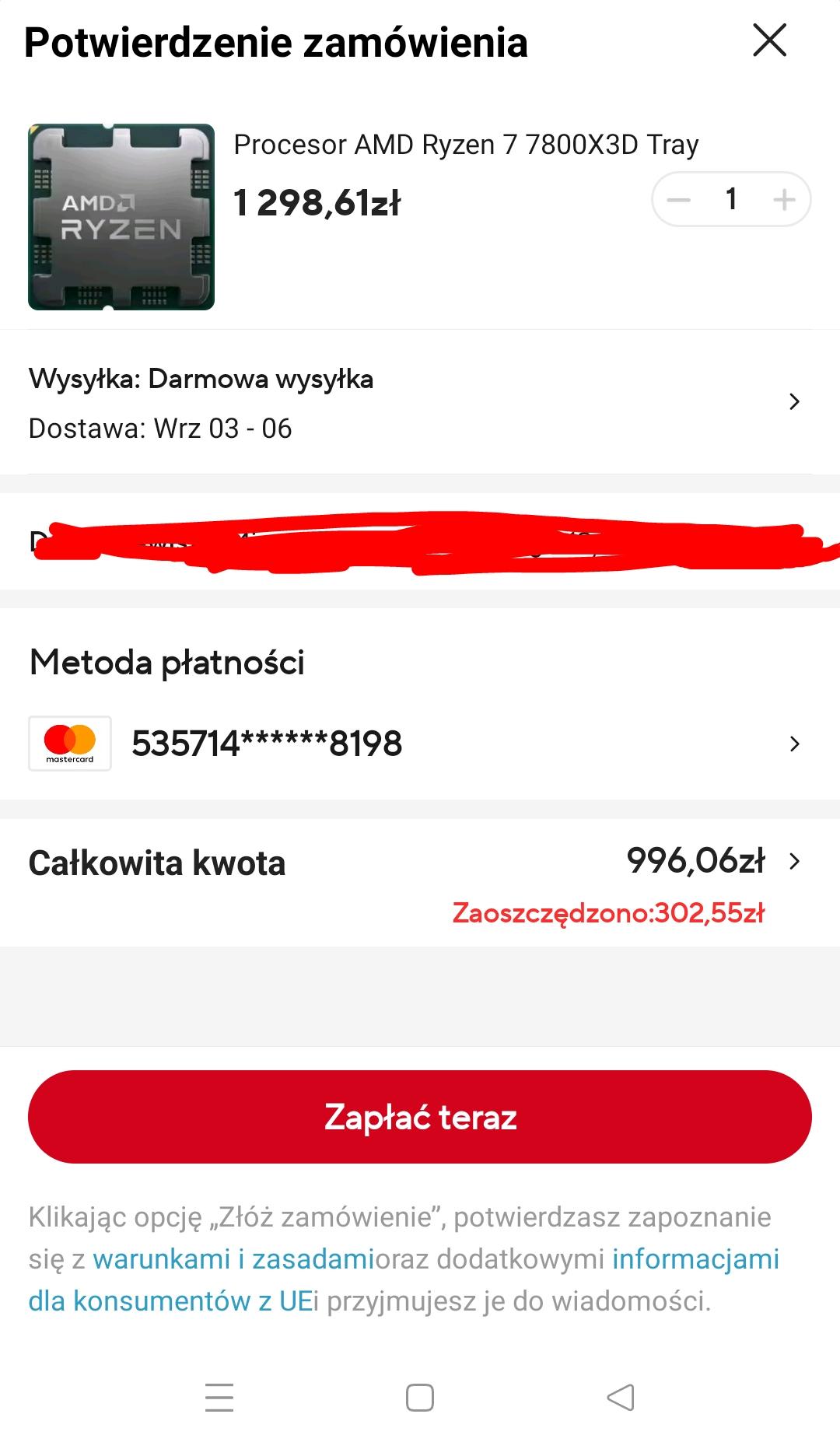Increase the processor quantity with plus
Image resolution: width=840 pixels, height=1449 pixels.
click(x=784, y=200)
